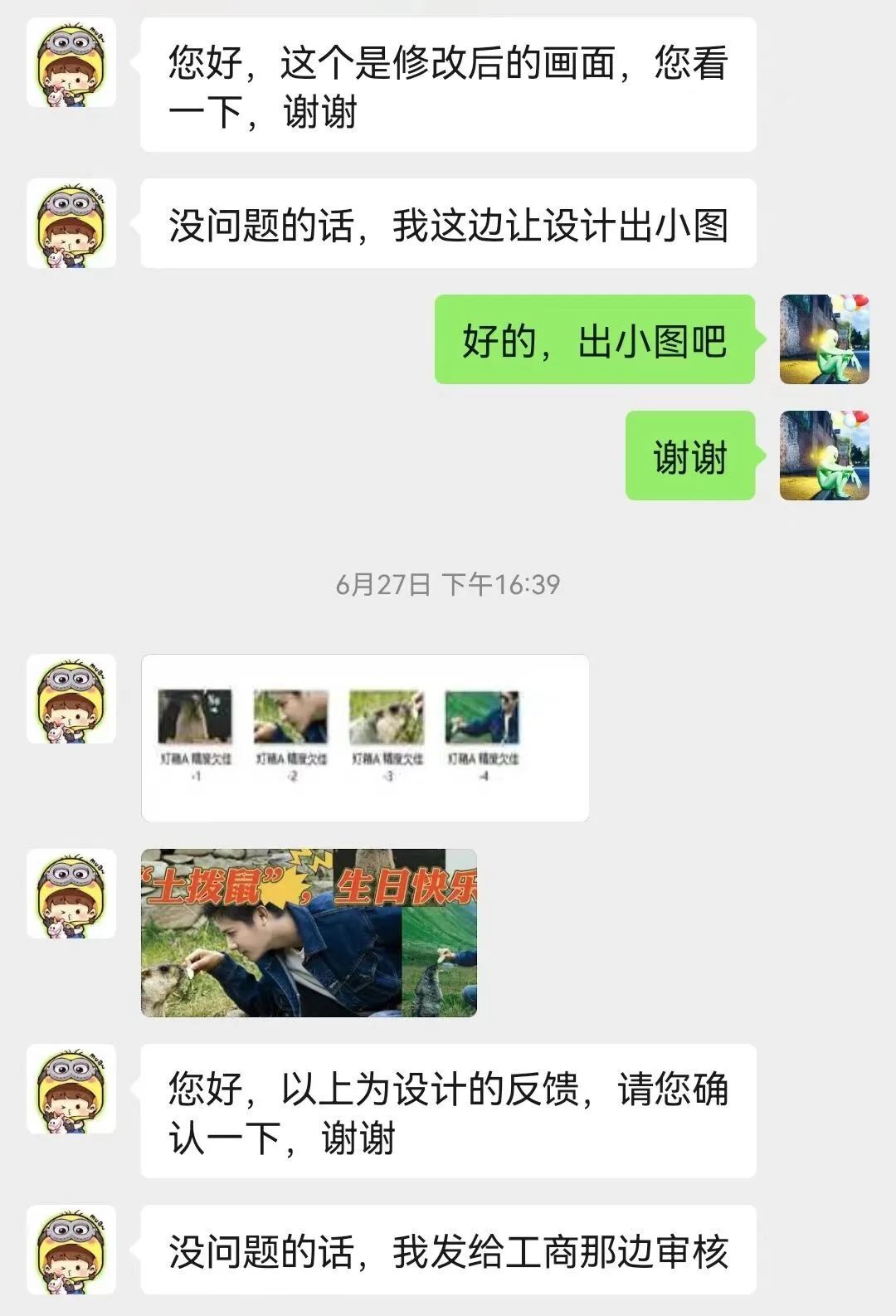Open sender's avatar beside 您好，以上为设计的反馈
The image size is (896, 1316).
coord(71,1089)
